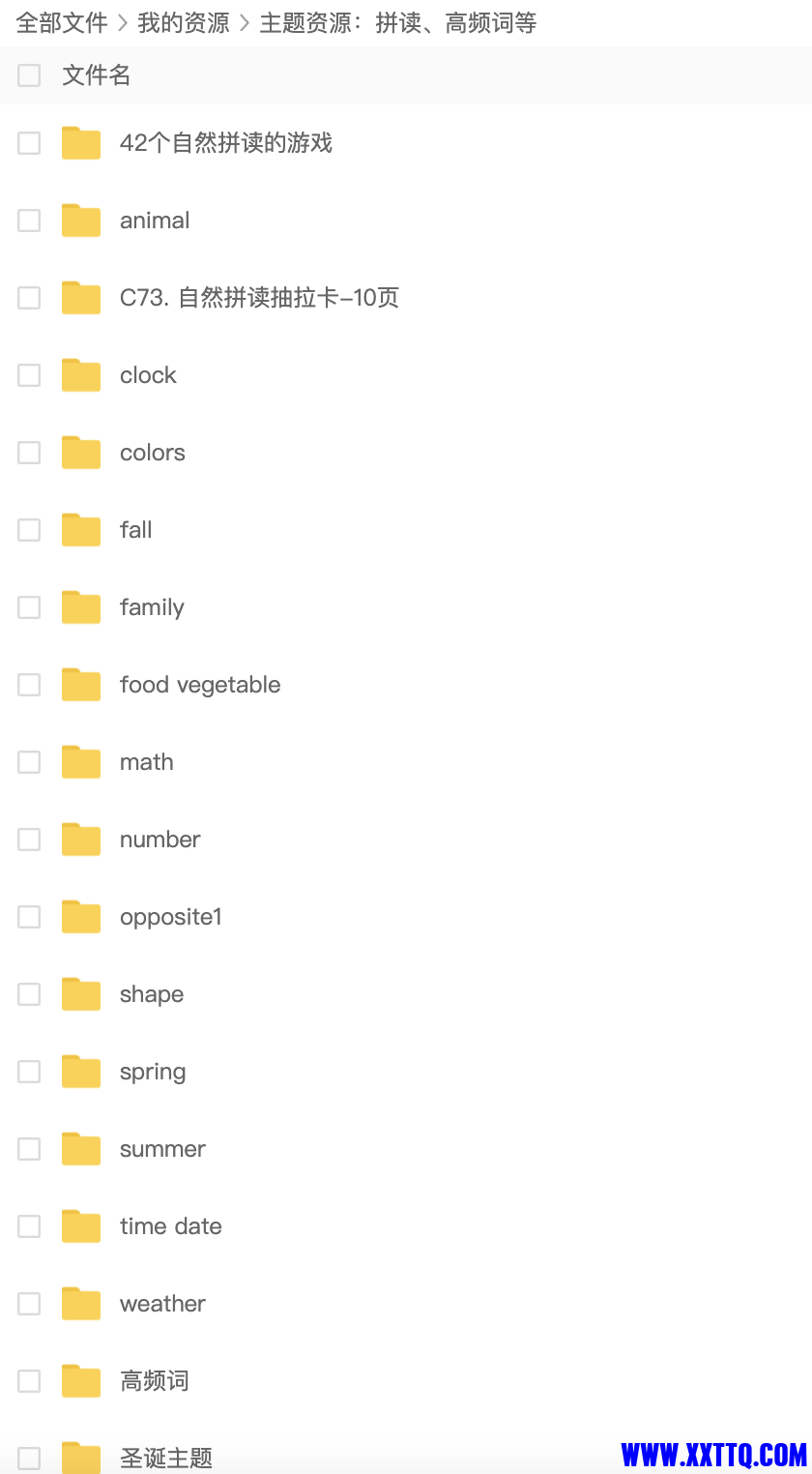Open the C73. 自然拼读抽拉卡 folder

click(x=259, y=298)
